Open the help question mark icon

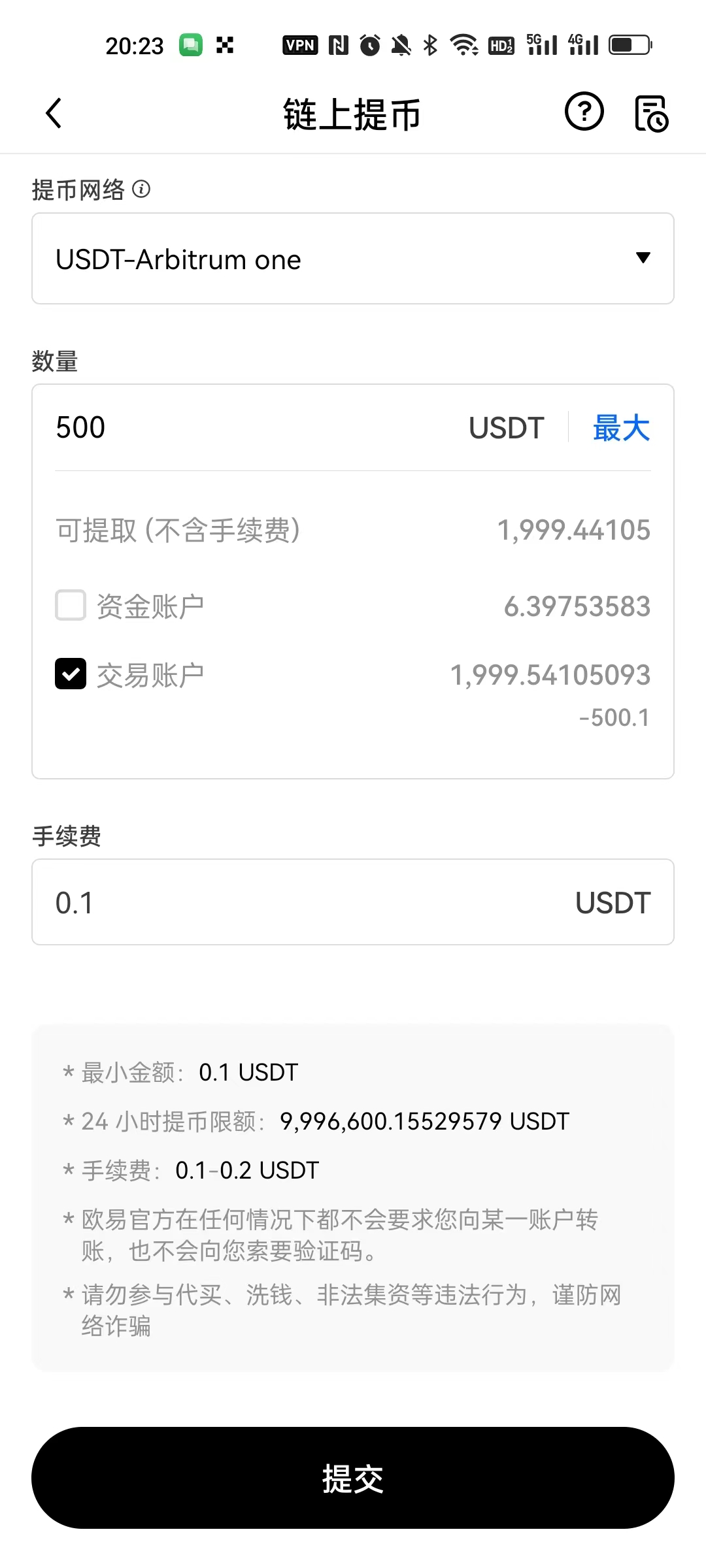(584, 112)
